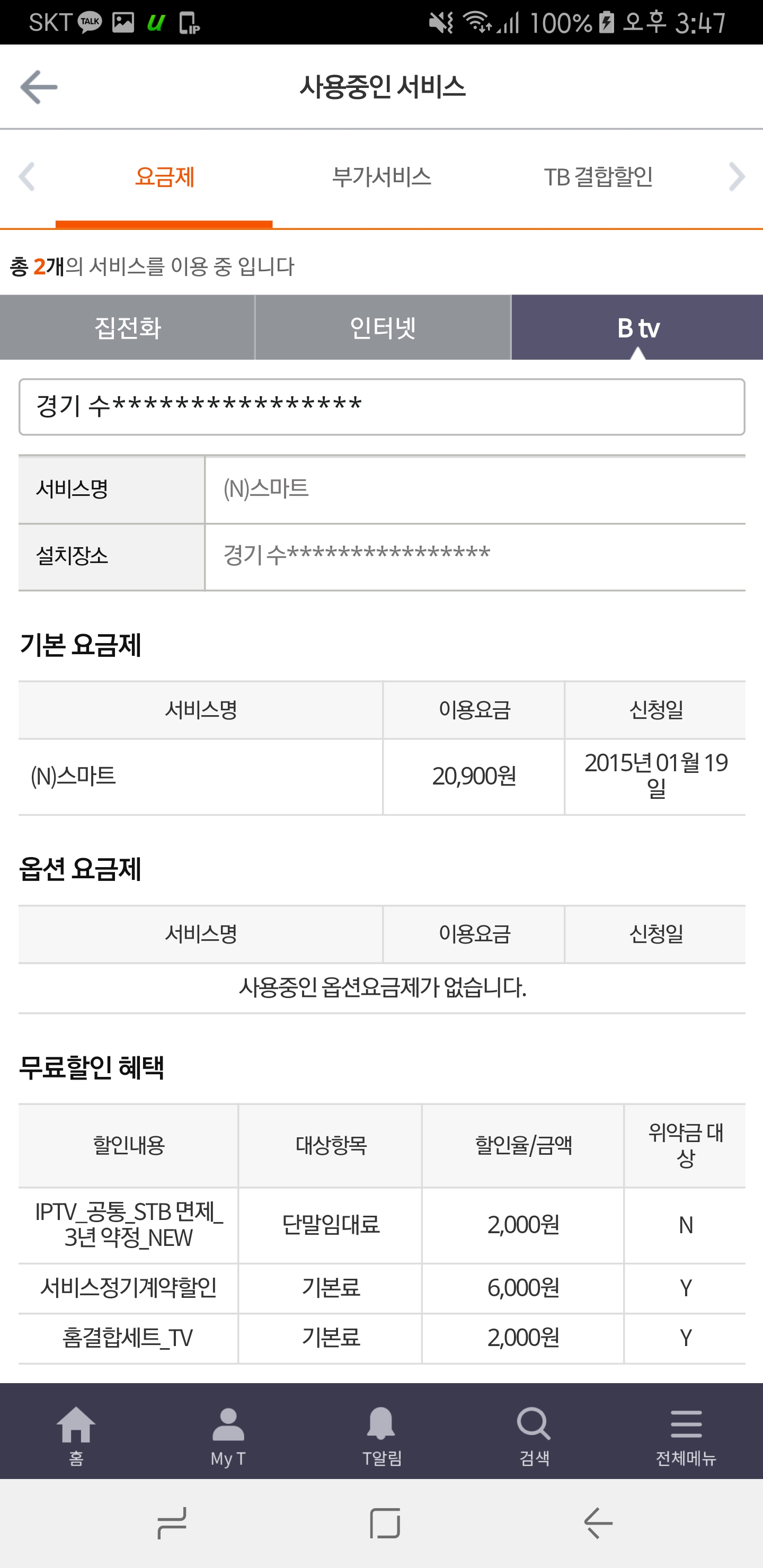Select the B tv service tab
This screenshot has width=763, height=1568.
[x=637, y=327]
